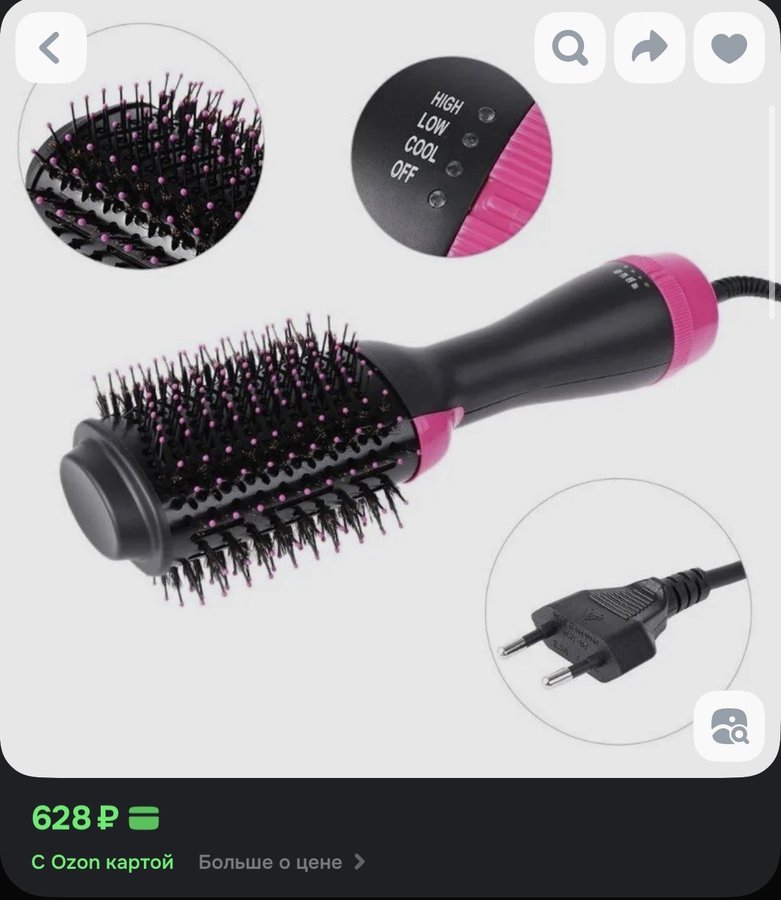Add the product to favorites
The height and width of the screenshot is (900, 781).
pyautogui.click(x=729, y=48)
